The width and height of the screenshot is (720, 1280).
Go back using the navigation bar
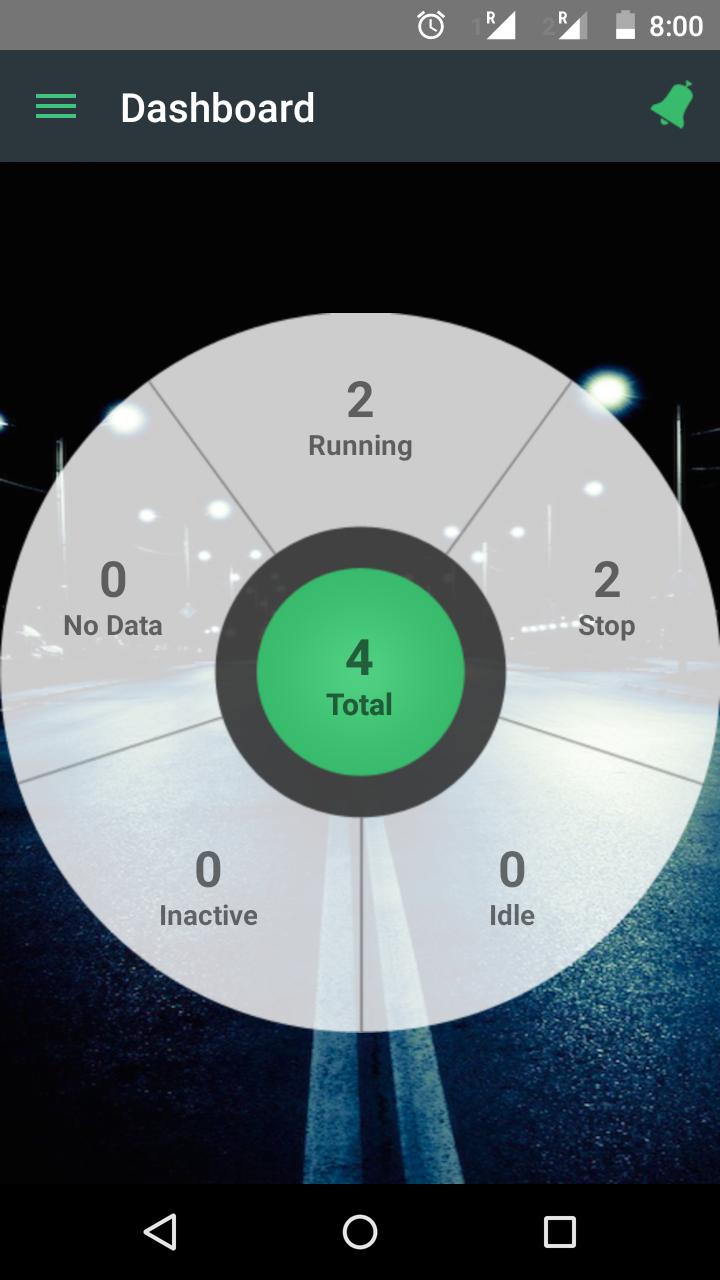pos(160,1232)
